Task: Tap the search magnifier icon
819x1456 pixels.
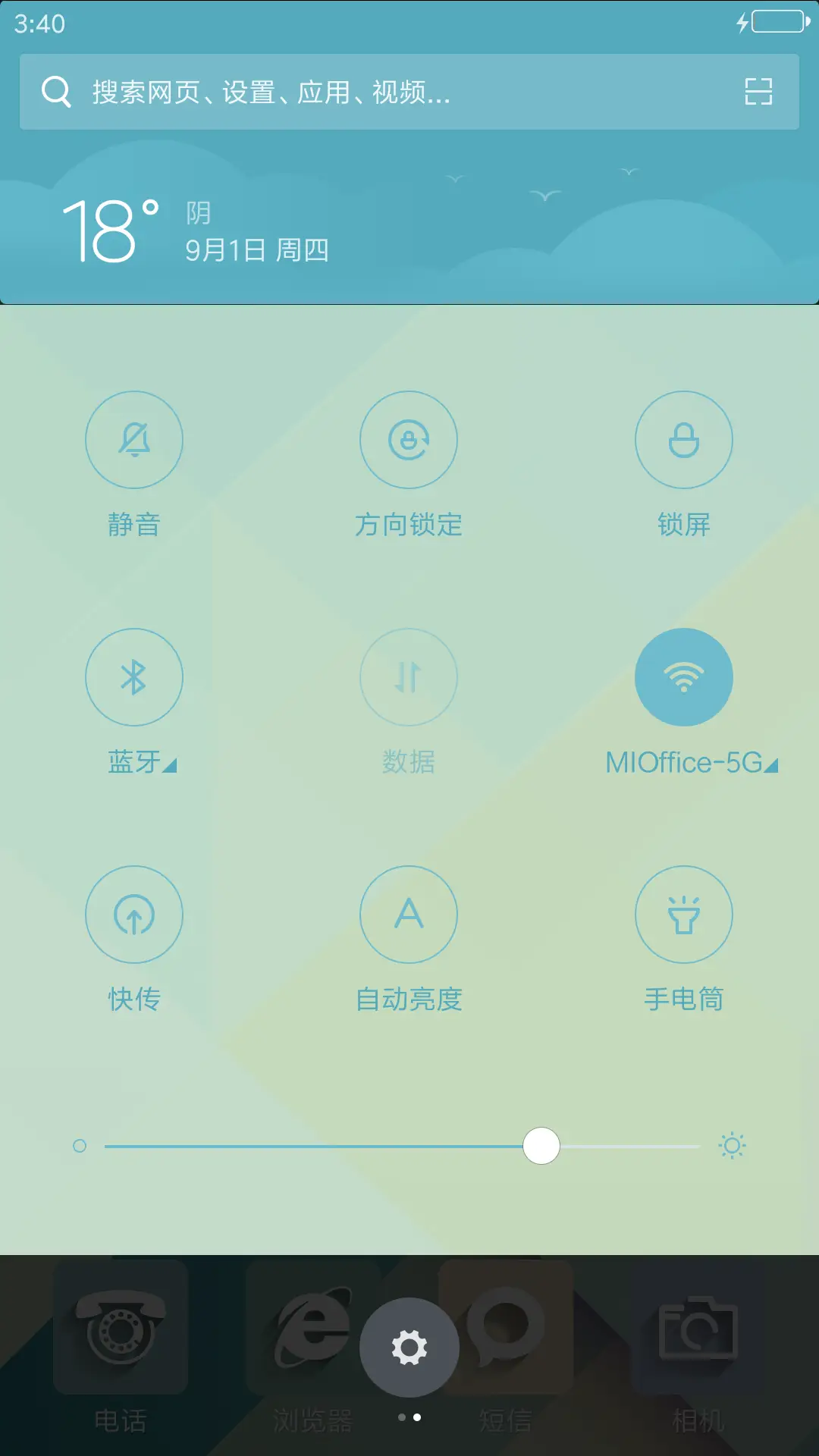Action: click(56, 93)
